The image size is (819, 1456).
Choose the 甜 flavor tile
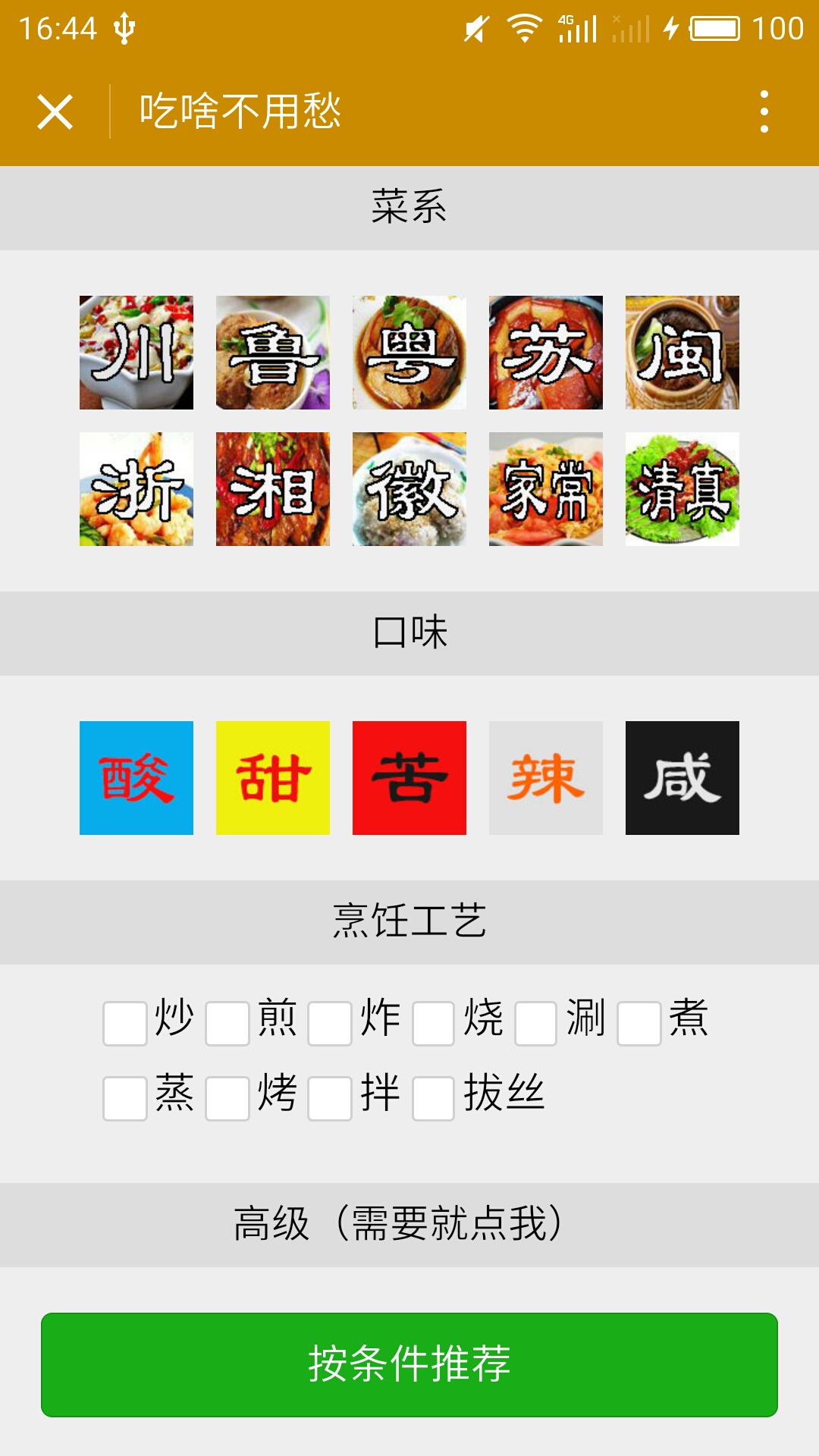pos(273,778)
